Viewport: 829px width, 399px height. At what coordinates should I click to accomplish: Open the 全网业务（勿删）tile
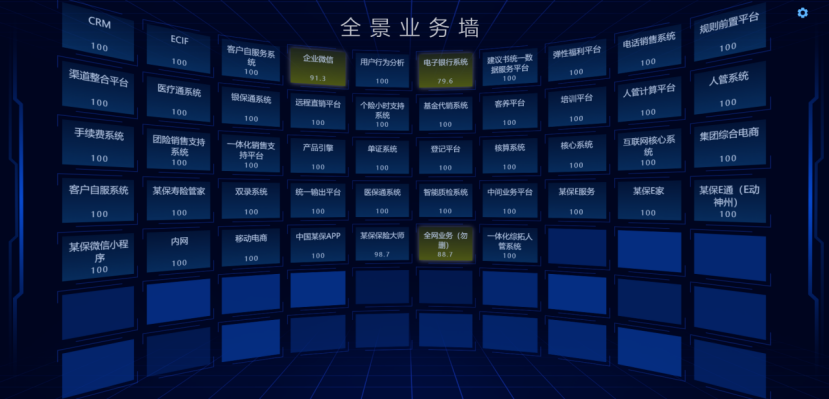[x=445, y=243]
